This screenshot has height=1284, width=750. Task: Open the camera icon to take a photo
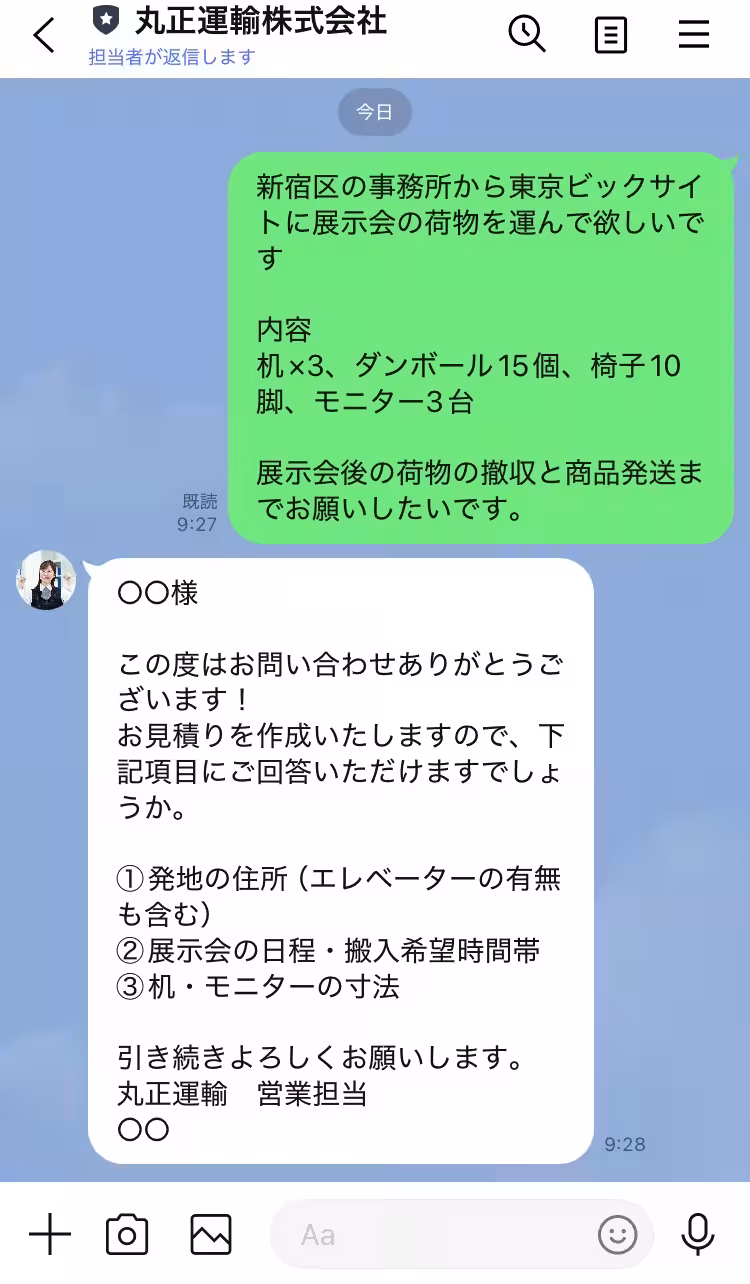tap(128, 1234)
